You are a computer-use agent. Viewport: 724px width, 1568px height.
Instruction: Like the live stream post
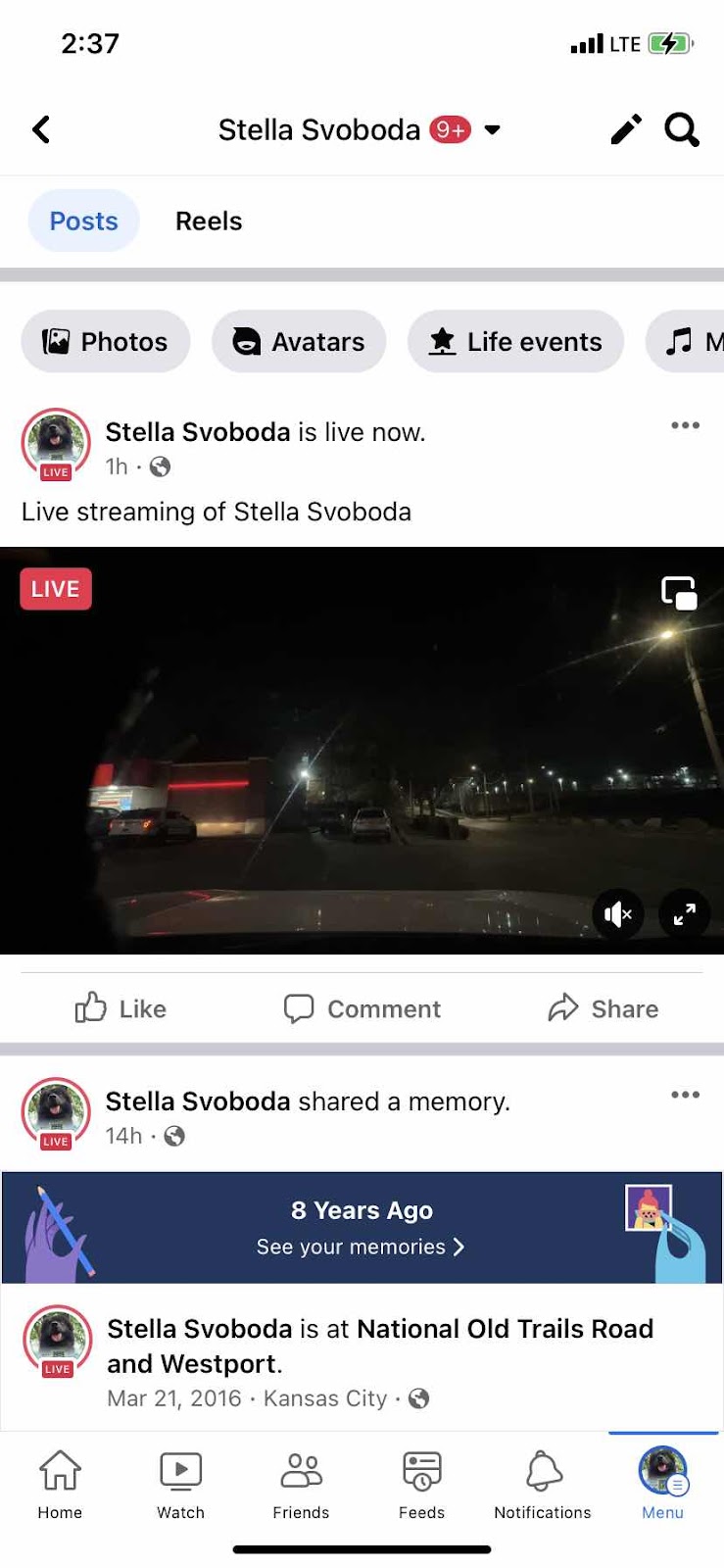[x=121, y=1008]
